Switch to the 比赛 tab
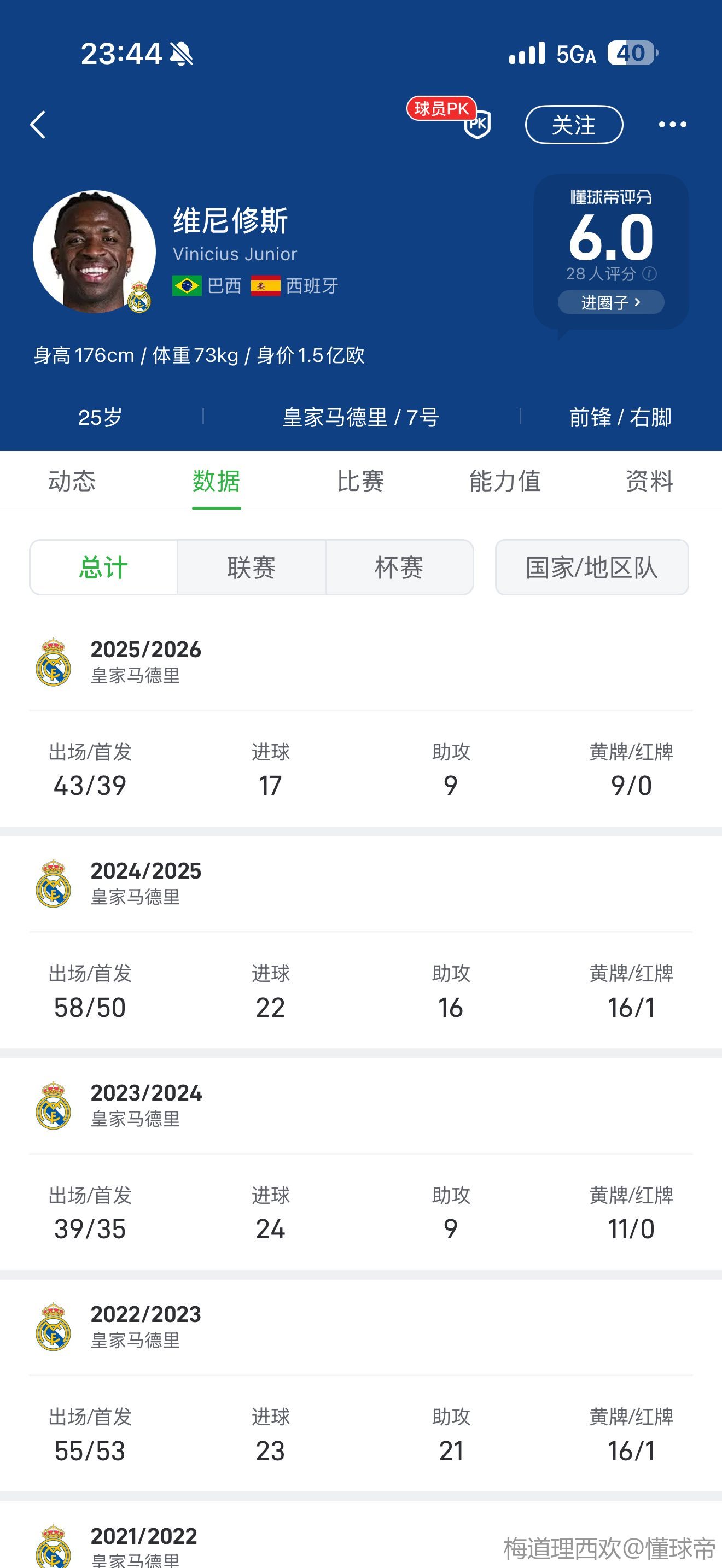This screenshot has width=722, height=1568. point(360,481)
